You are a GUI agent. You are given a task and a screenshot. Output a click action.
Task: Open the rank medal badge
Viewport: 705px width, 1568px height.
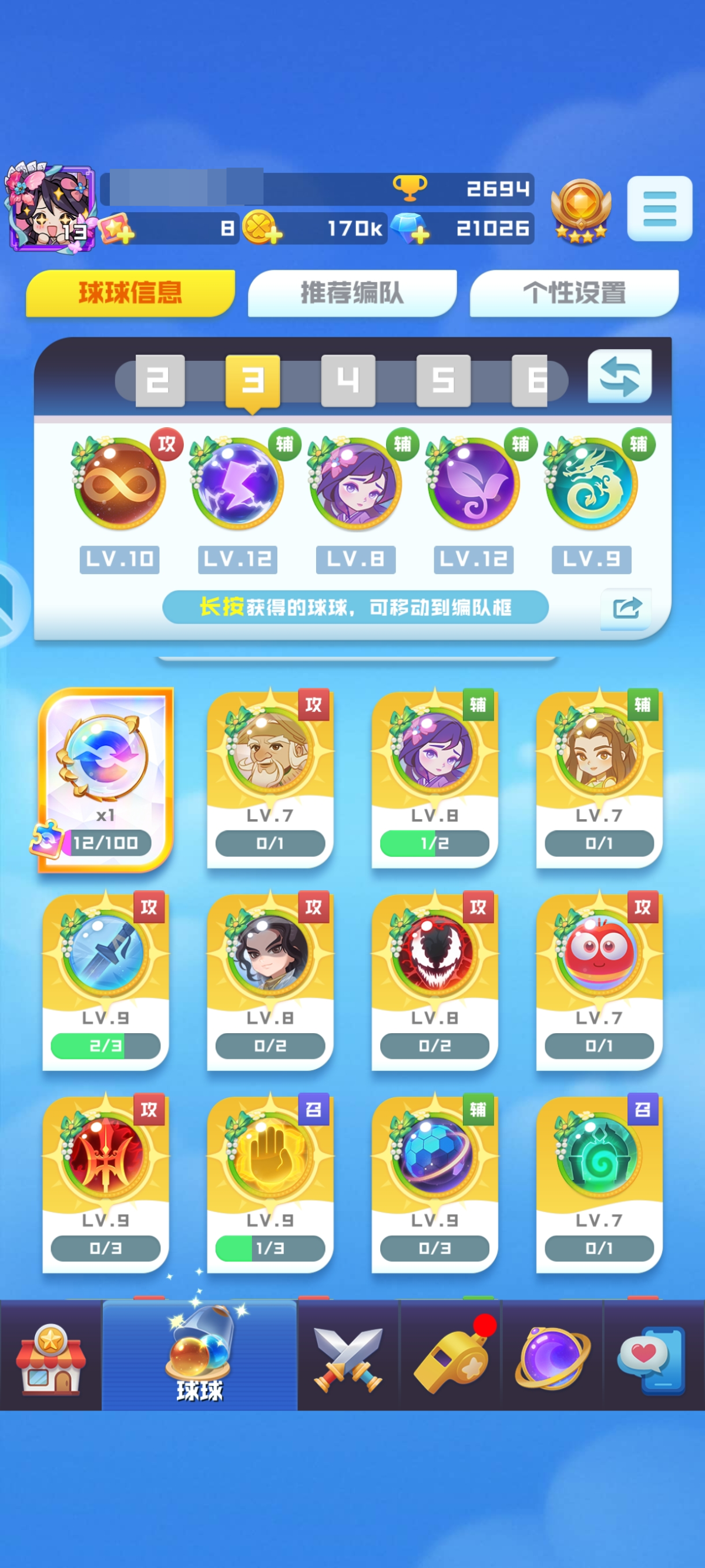(x=580, y=210)
